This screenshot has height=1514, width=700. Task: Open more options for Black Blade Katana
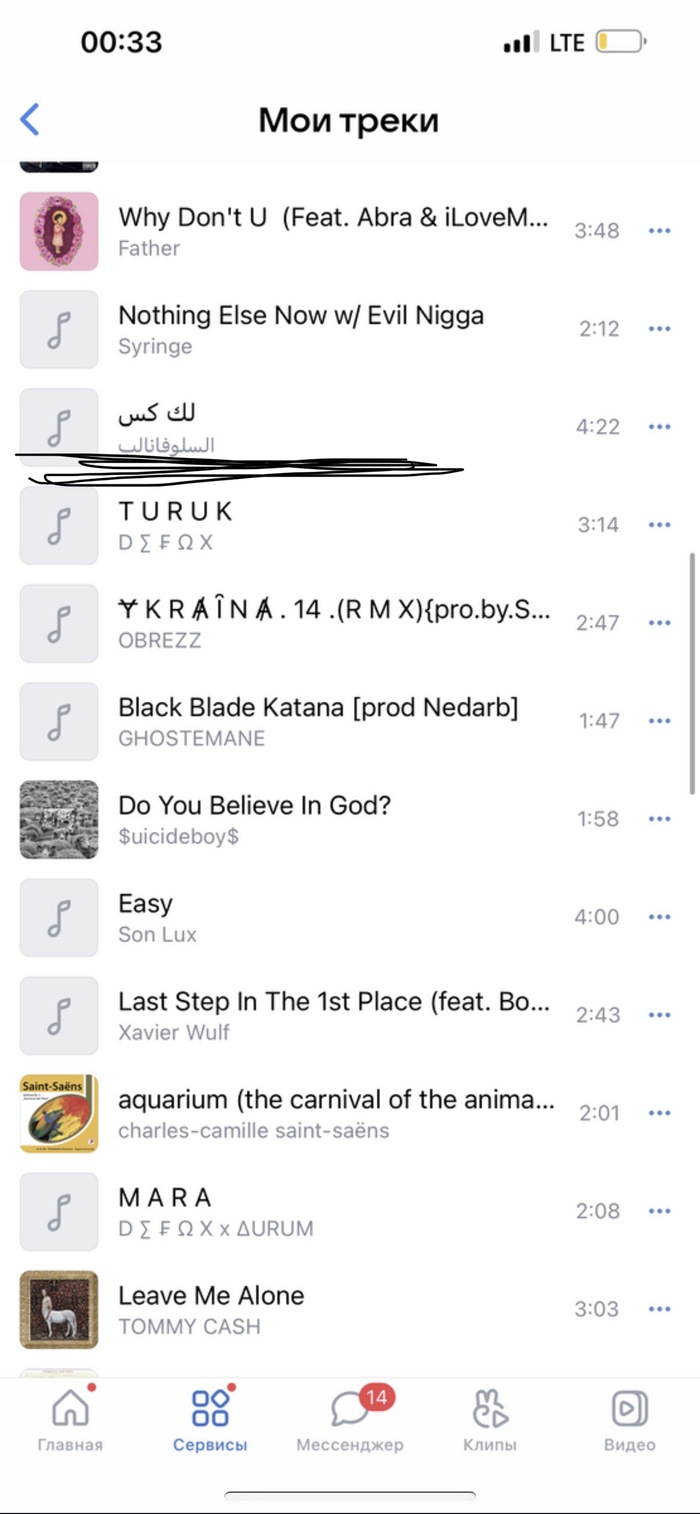(x=658, y=721)
